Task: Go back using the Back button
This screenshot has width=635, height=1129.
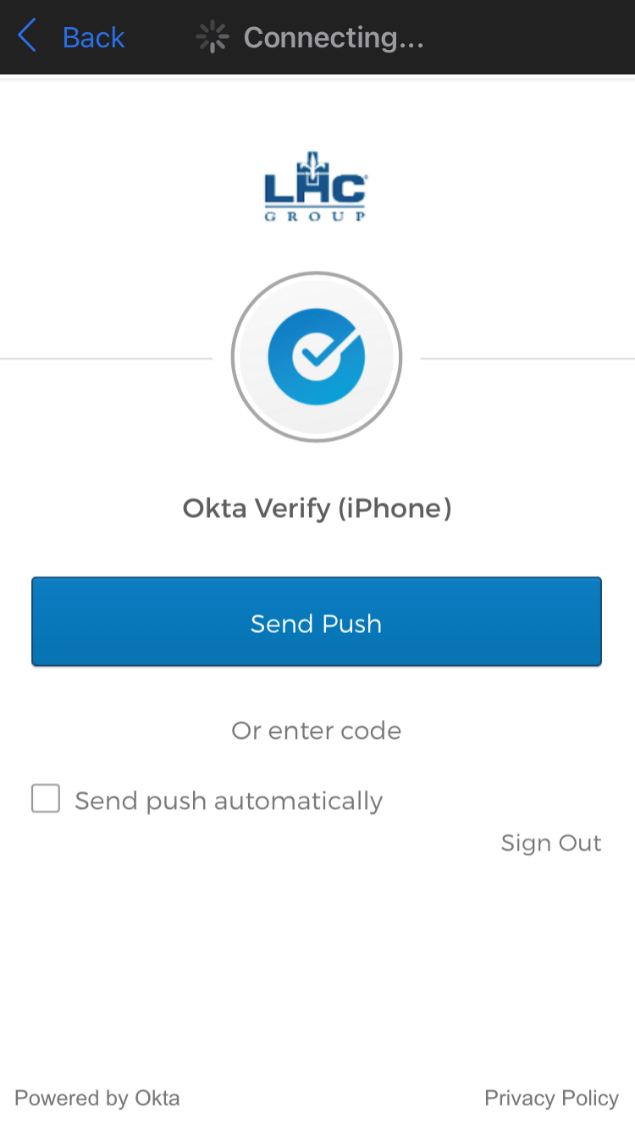Action: [72, 38]
